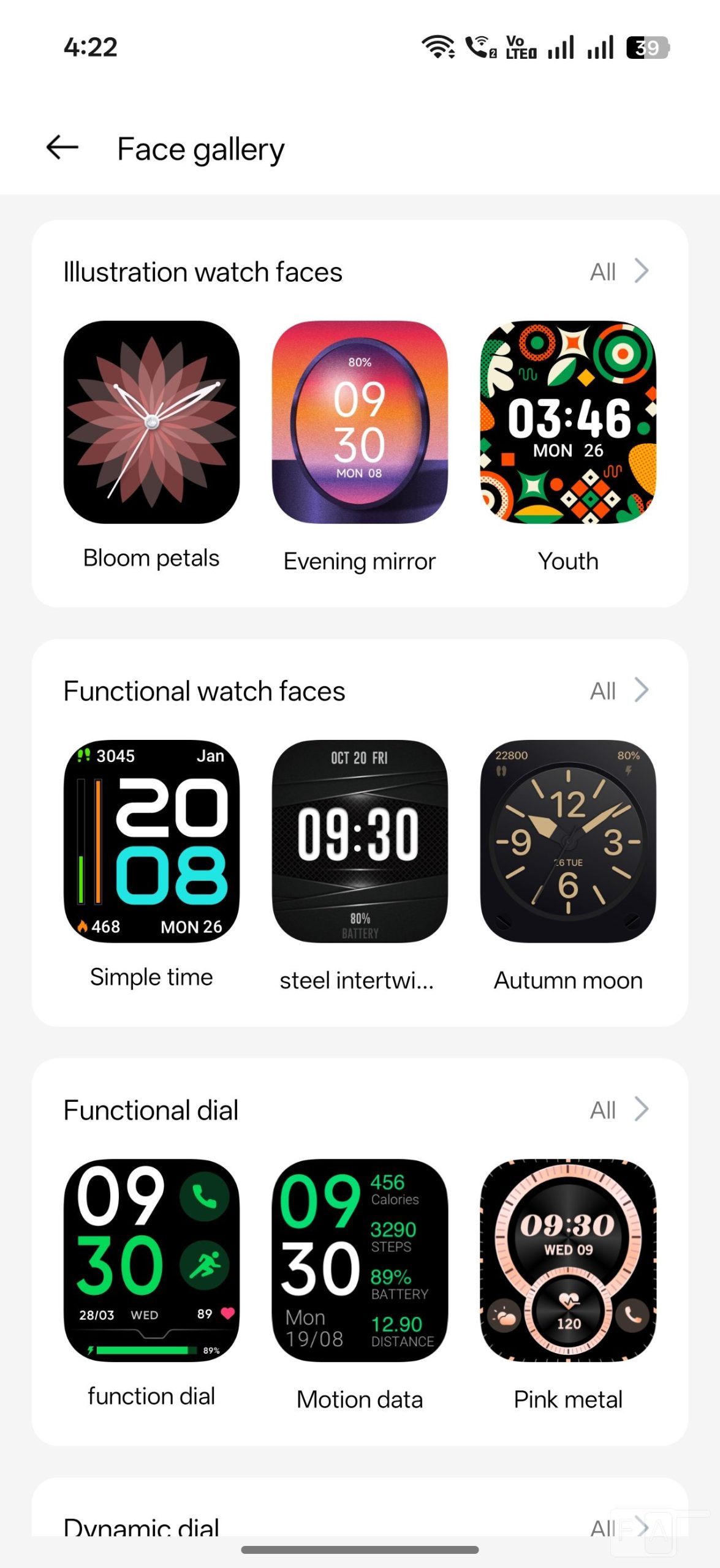Select the Autumn moon watch face
Viewport: 720px width, 1568px height.
(568, 841)
